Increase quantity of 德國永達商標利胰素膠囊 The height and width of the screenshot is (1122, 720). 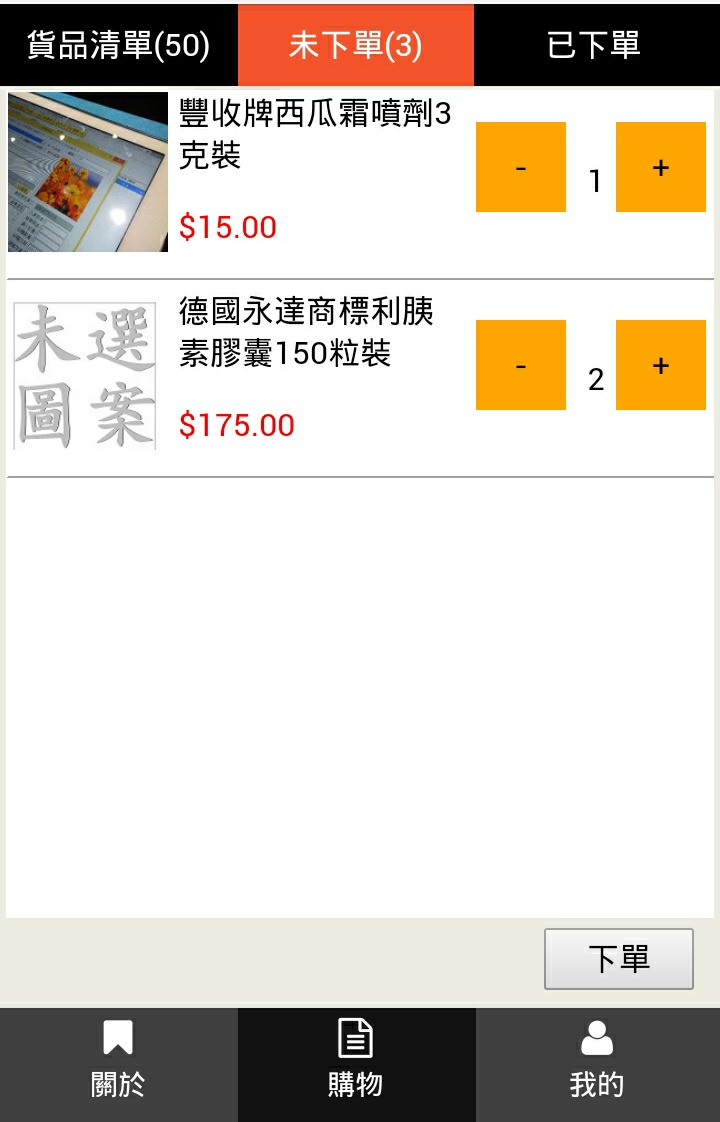click(660, 365)
